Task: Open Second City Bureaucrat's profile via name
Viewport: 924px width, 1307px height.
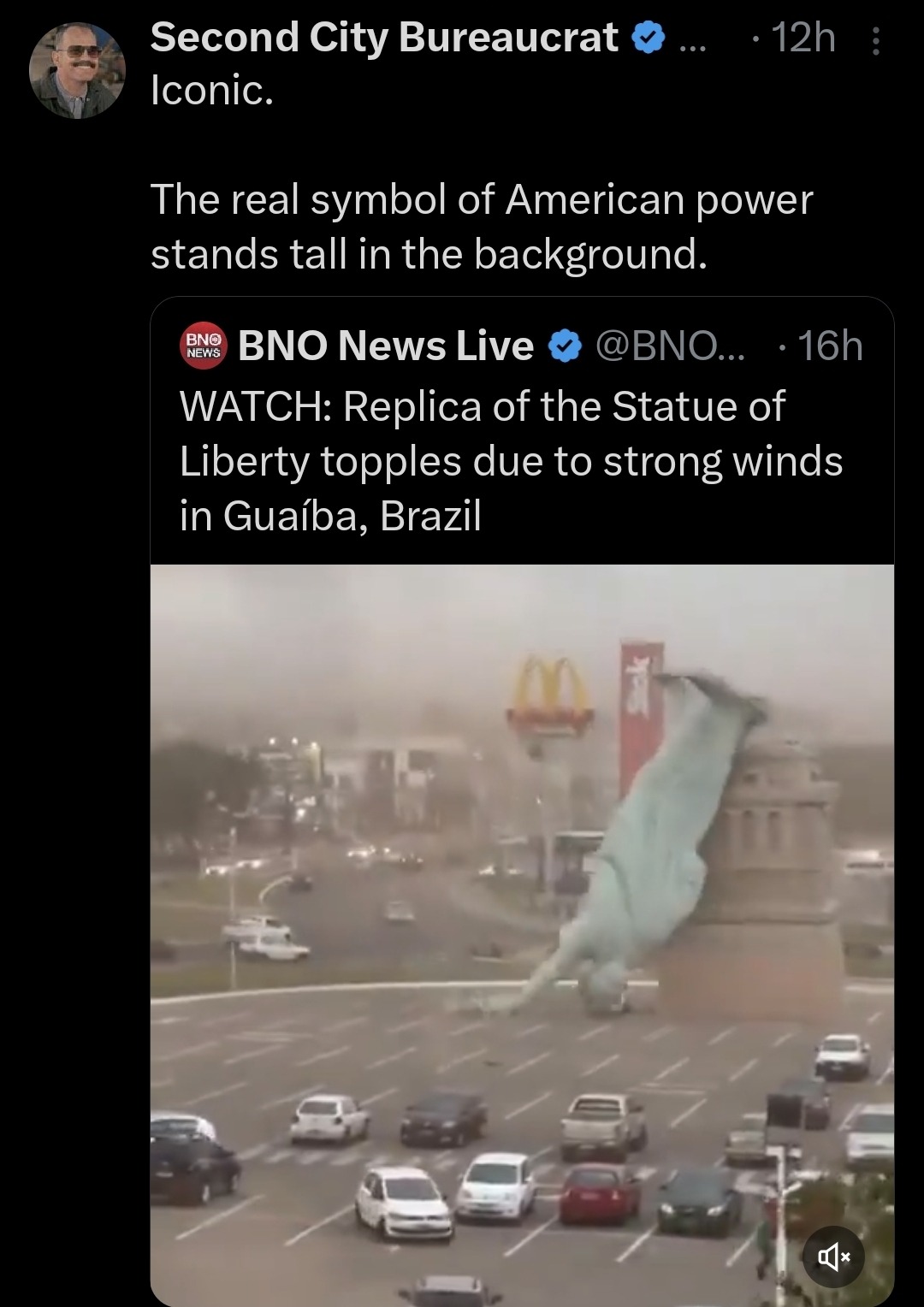Action: (x=384, y=37)
